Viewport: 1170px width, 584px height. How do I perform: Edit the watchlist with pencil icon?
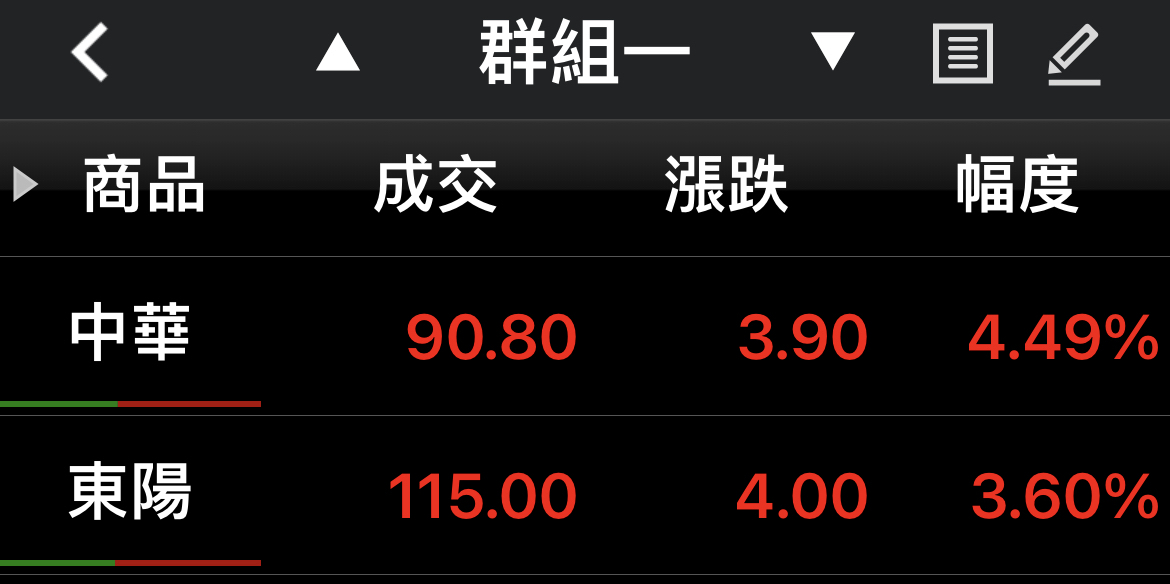(x=1074, y=55)
